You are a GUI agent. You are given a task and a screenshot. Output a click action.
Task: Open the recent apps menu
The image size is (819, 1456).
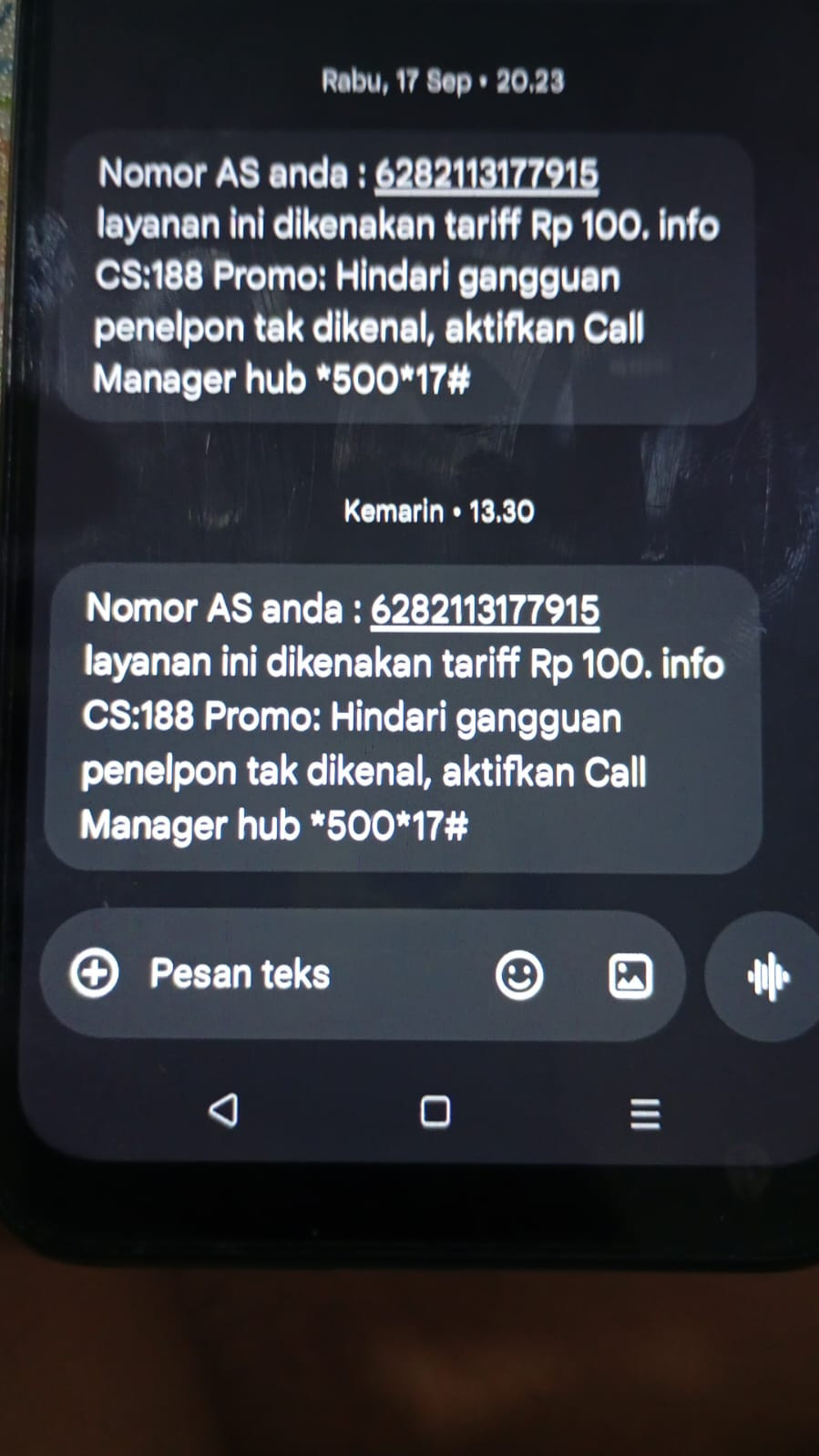tap(645, 1114)
